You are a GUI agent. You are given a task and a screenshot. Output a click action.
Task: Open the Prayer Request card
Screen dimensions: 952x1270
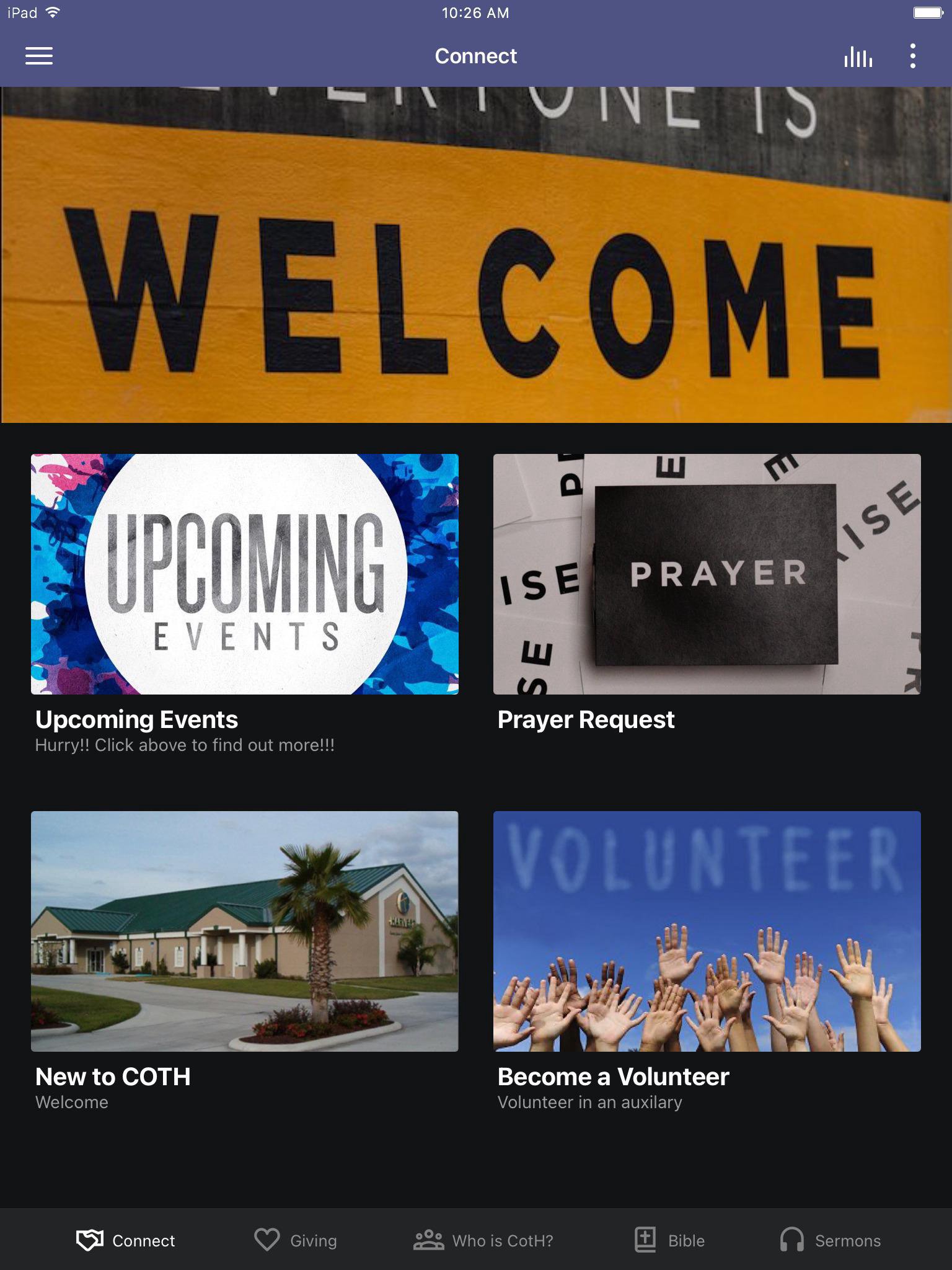(707, 574)
